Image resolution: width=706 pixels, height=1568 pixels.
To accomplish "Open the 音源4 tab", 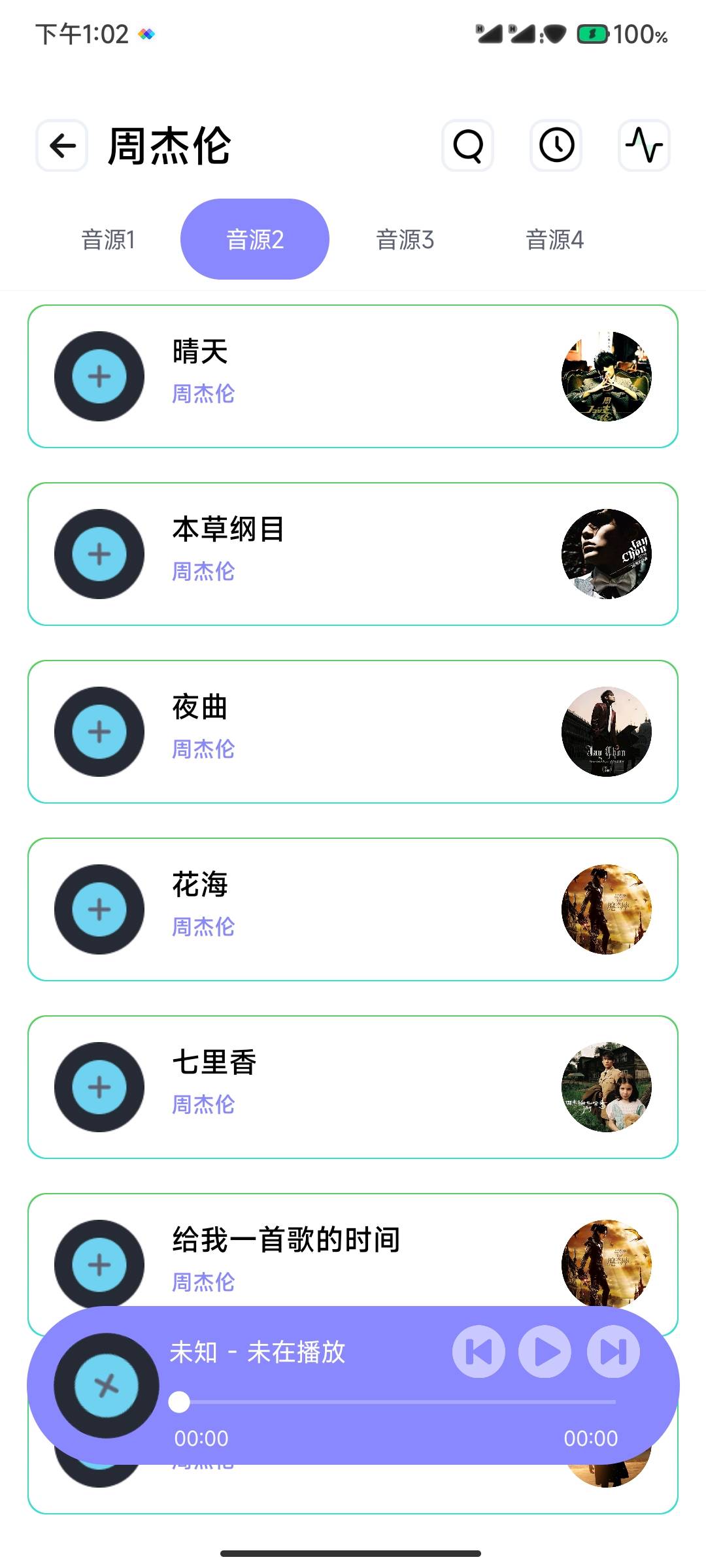I will point(554,240).
